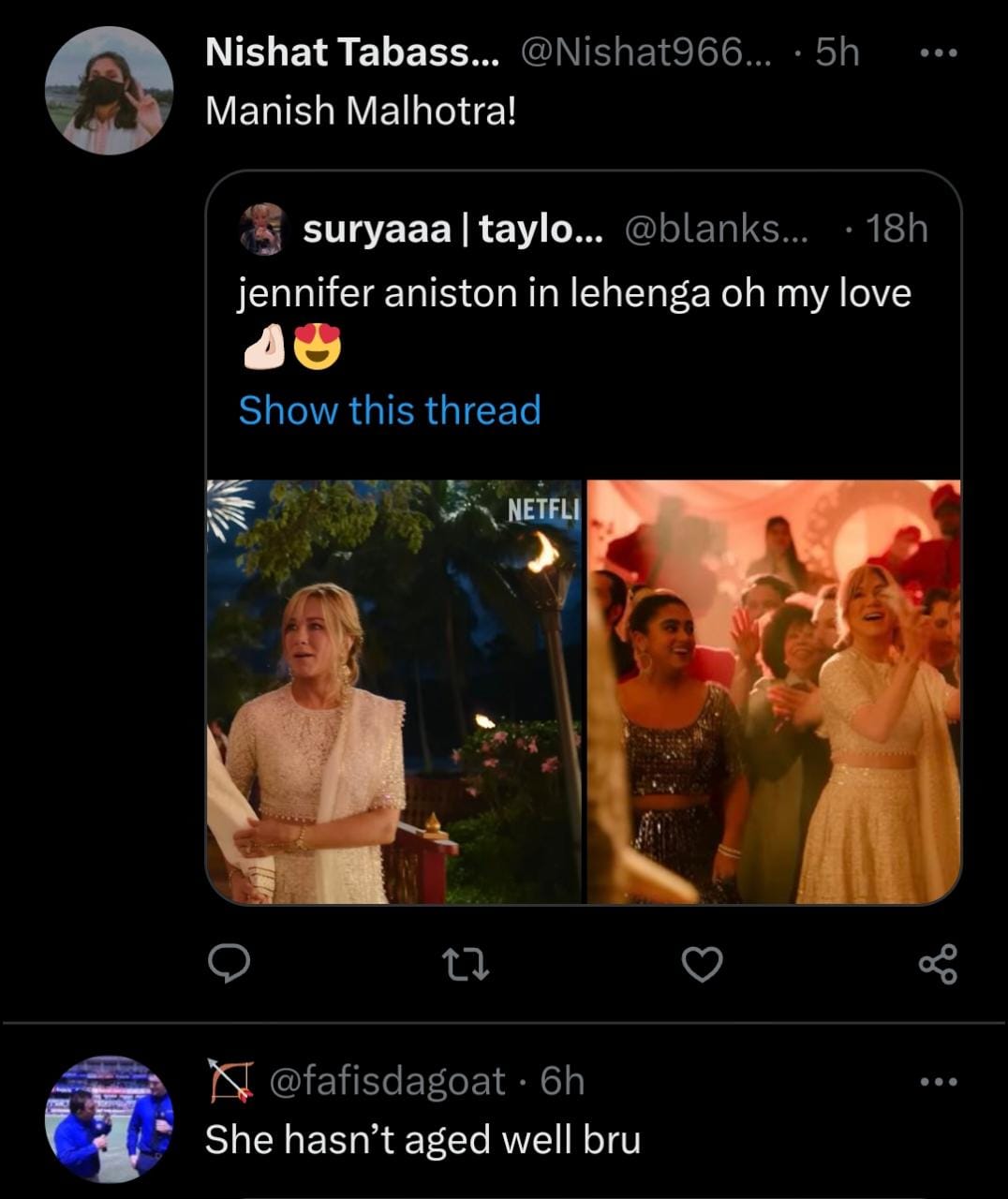Open overflow menu on Nishat's tweet
1008x1199 pixels.
click(x=938, y=53)
